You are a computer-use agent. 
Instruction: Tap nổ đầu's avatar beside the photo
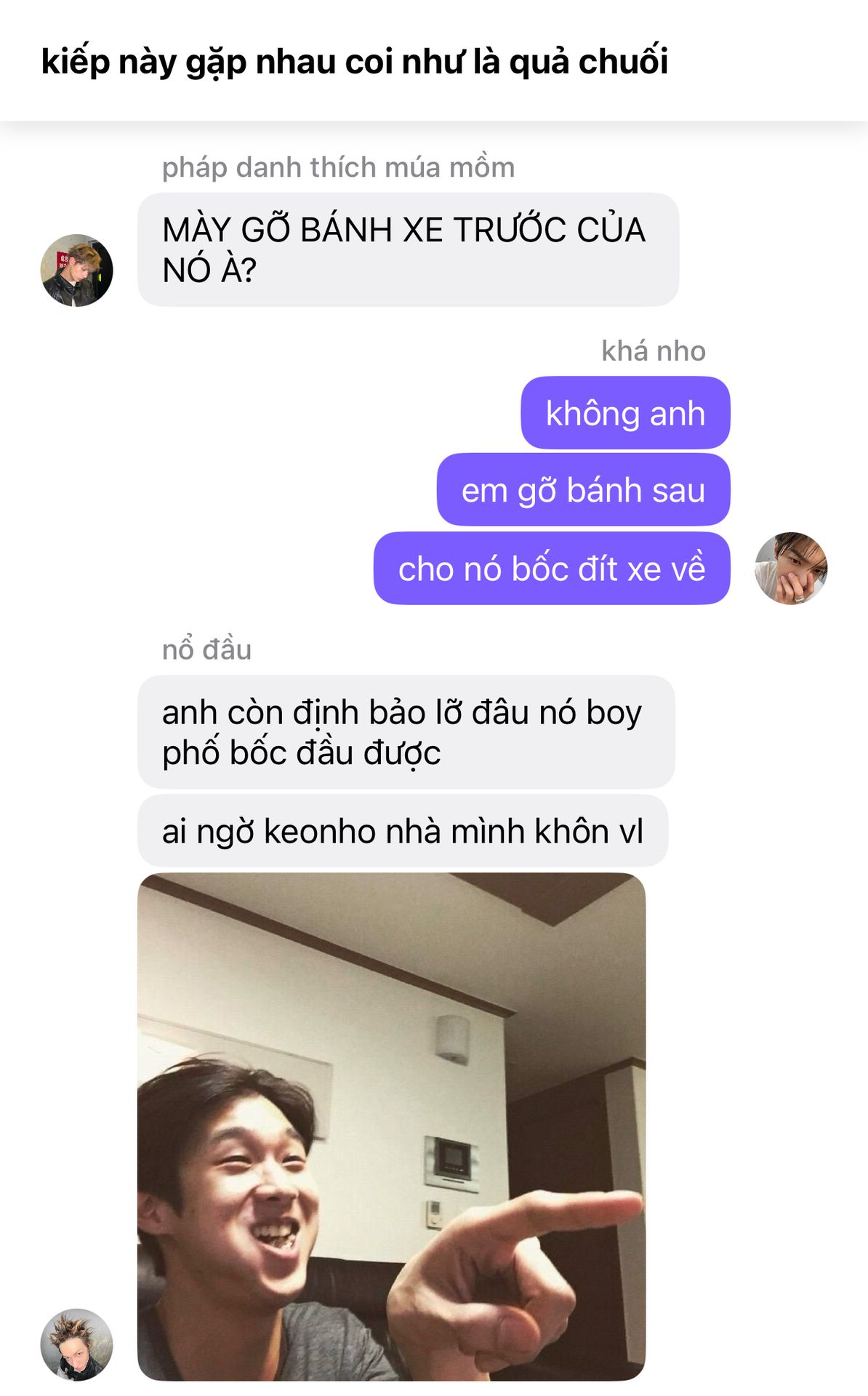[76, 1344]
